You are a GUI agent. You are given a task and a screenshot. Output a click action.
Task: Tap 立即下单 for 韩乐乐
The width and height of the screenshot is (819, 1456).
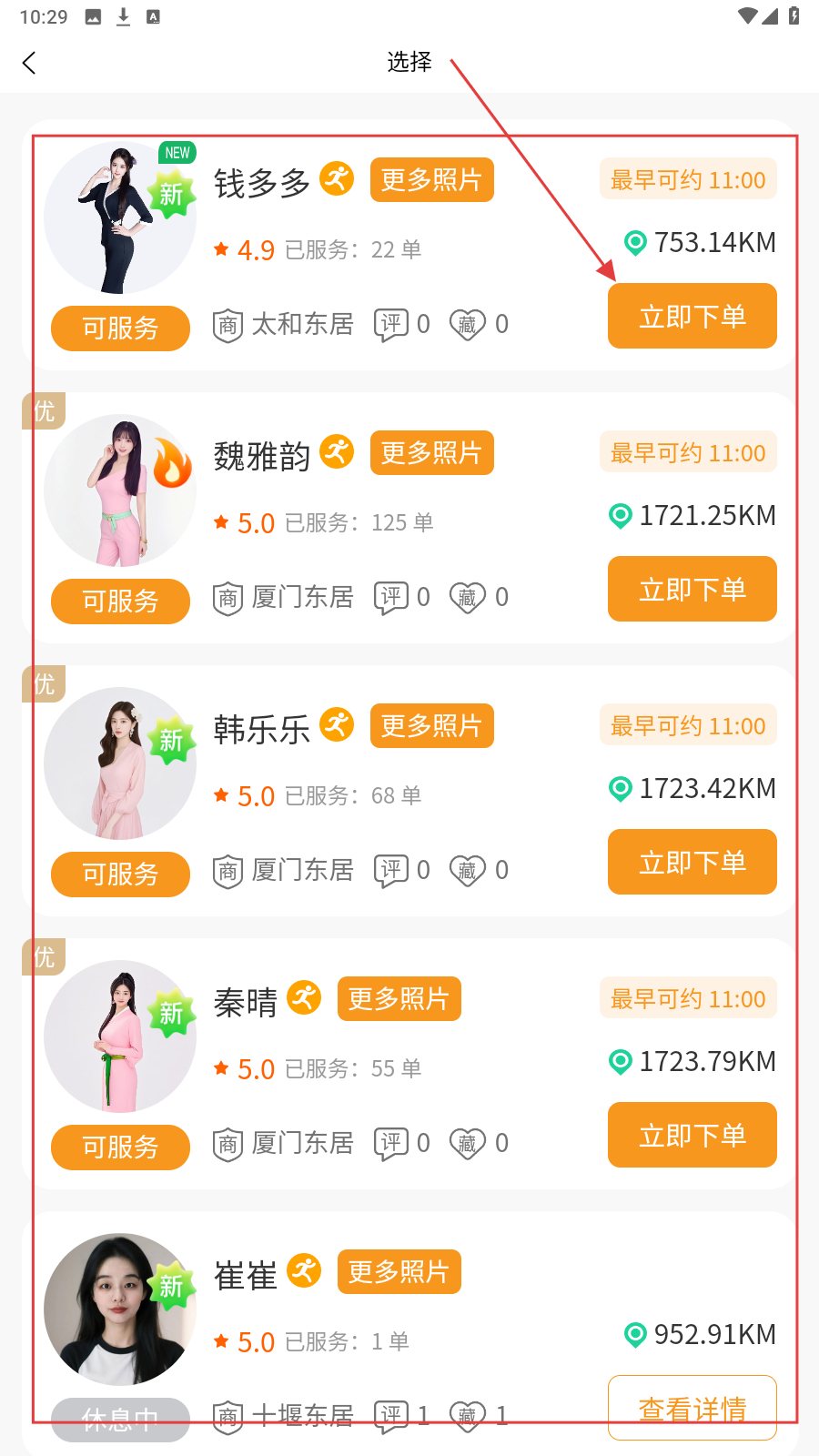click(692, 862)
